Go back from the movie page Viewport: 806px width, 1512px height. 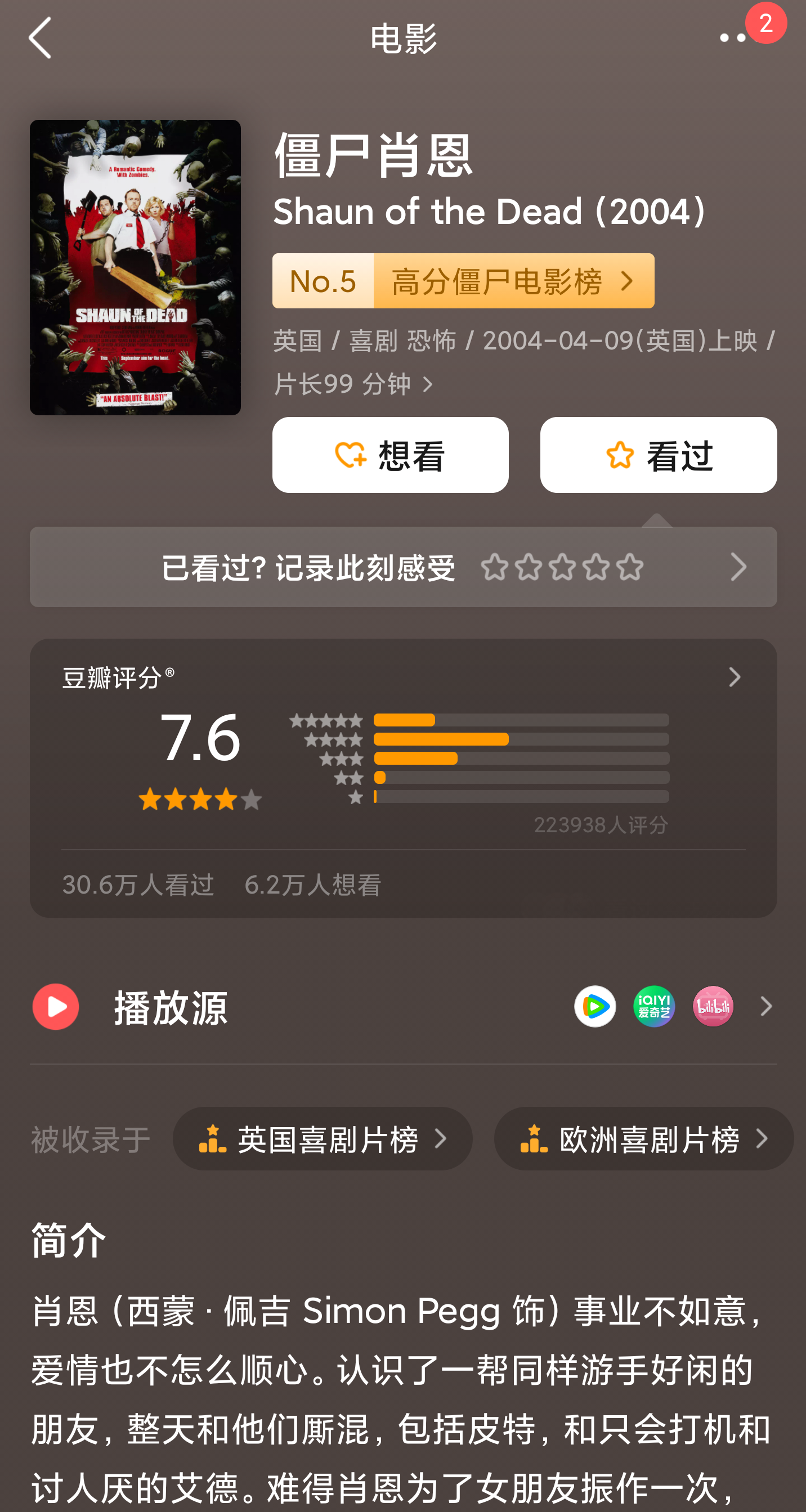pos(40,38)
